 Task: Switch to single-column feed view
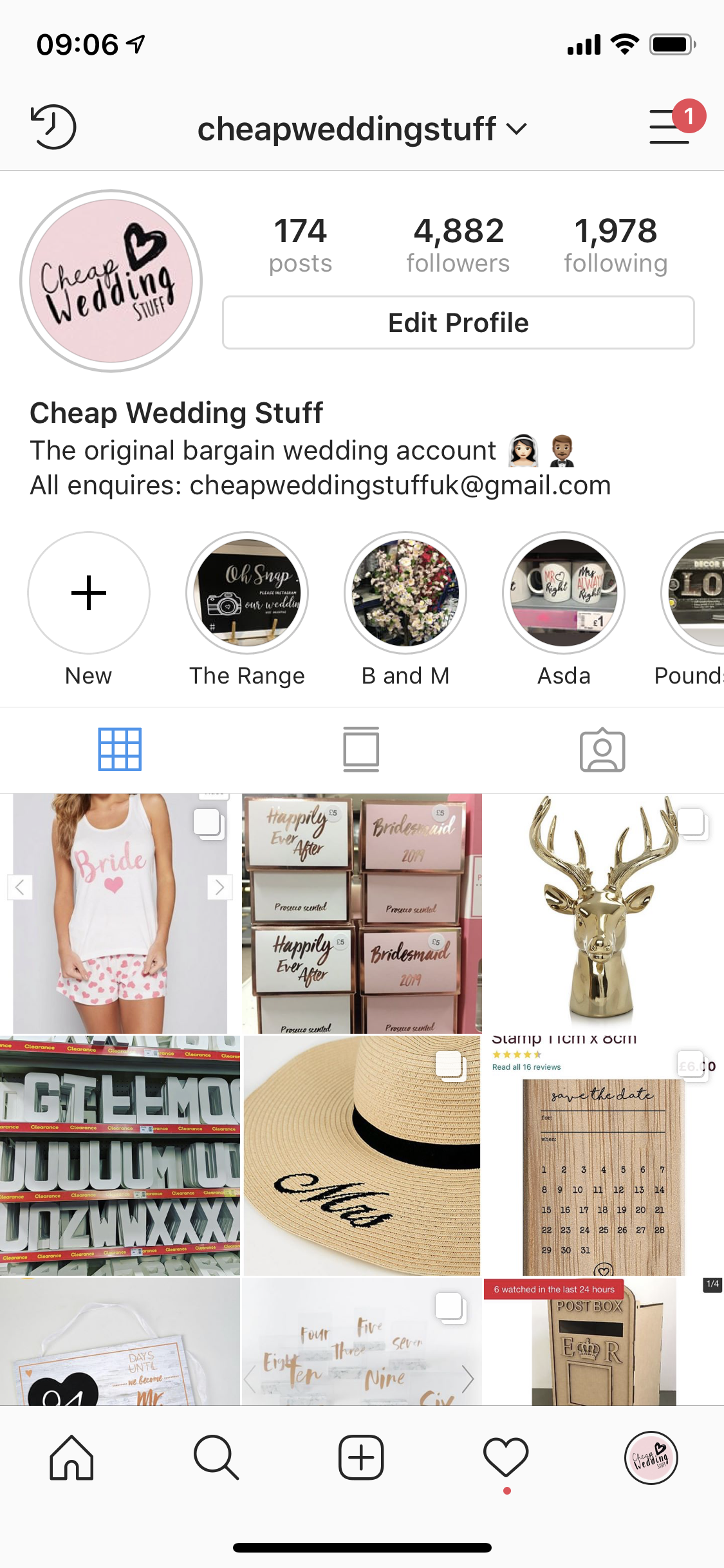coord(361,749)
